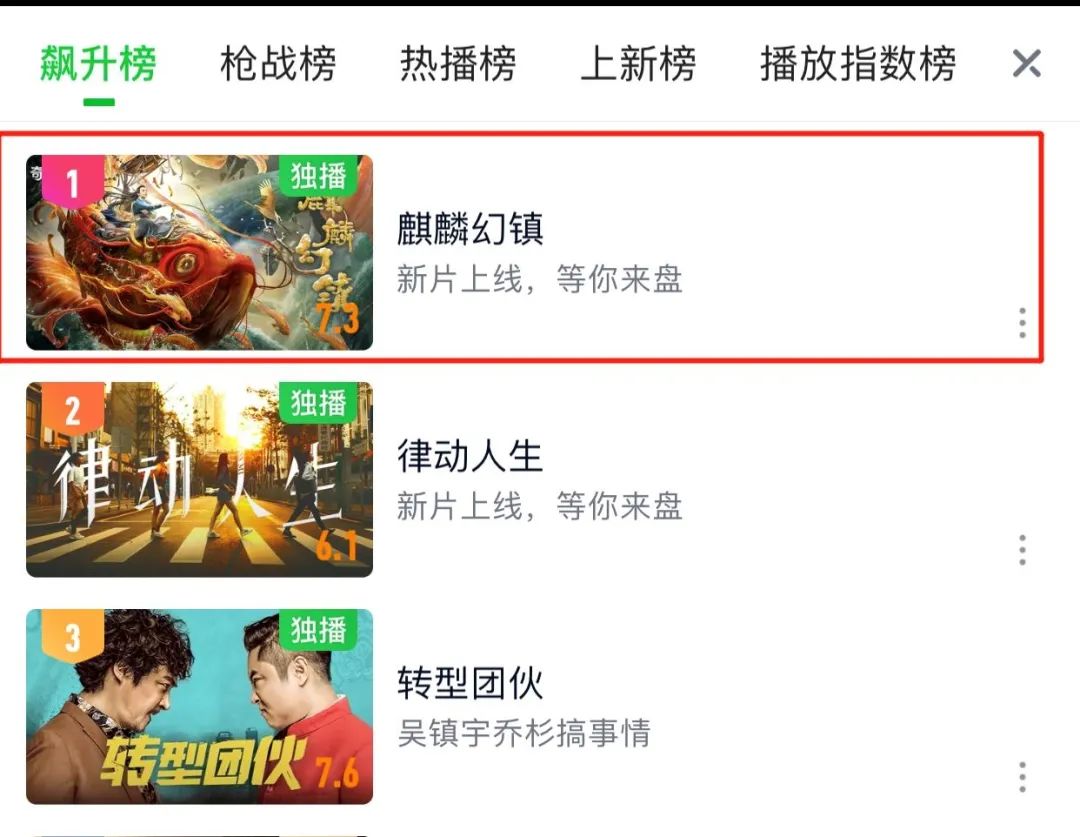Open more options for 律动人生
The image size is (1080, 837).
coord(1021,550)
